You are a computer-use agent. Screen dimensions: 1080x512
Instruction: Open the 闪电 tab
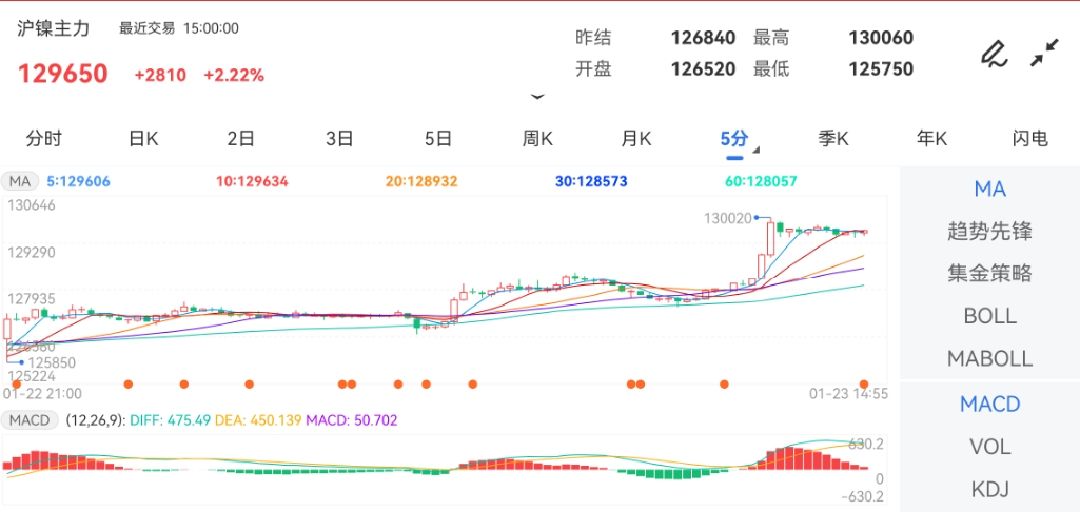point(1030,139)
